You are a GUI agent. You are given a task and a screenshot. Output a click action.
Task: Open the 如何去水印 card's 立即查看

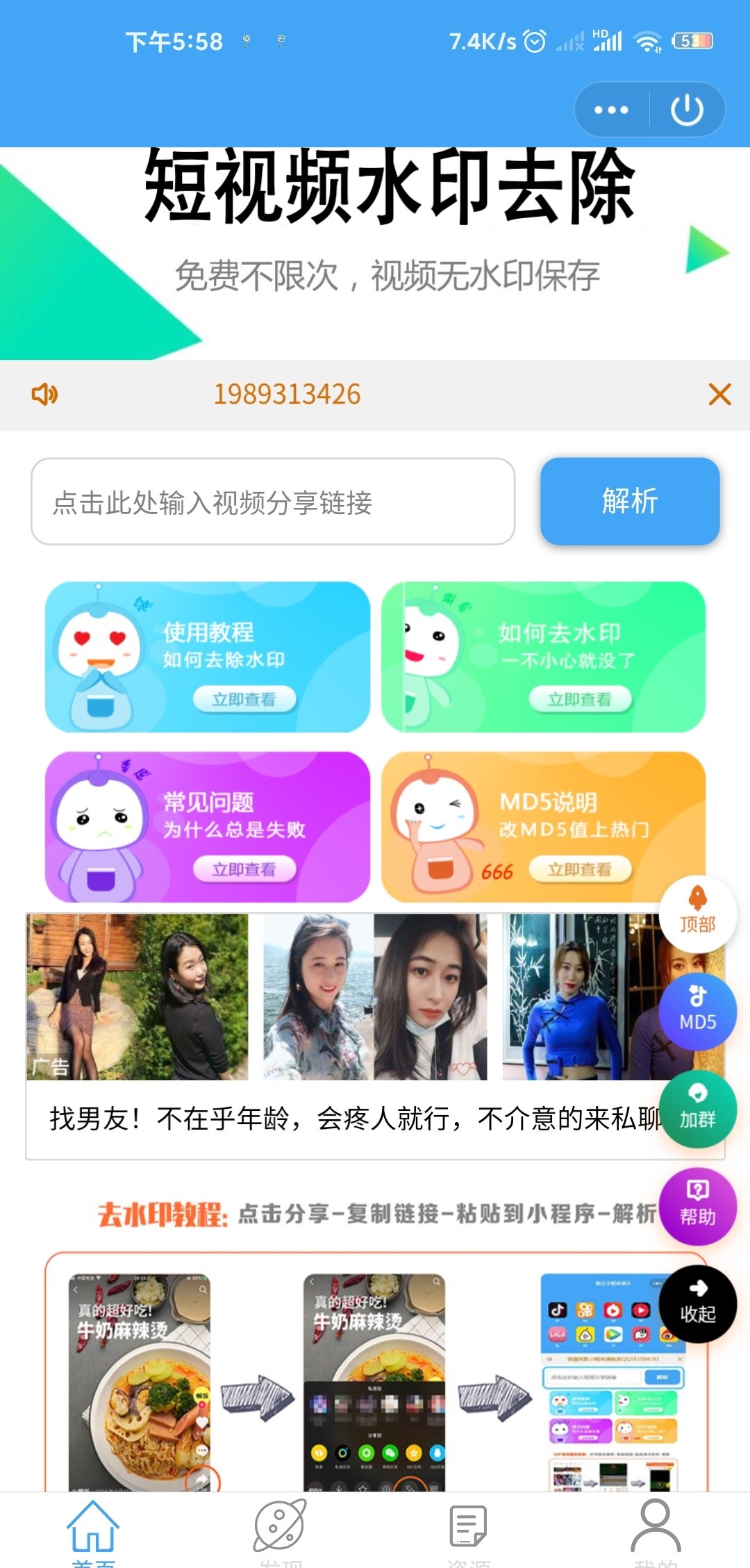click(581, 700)
